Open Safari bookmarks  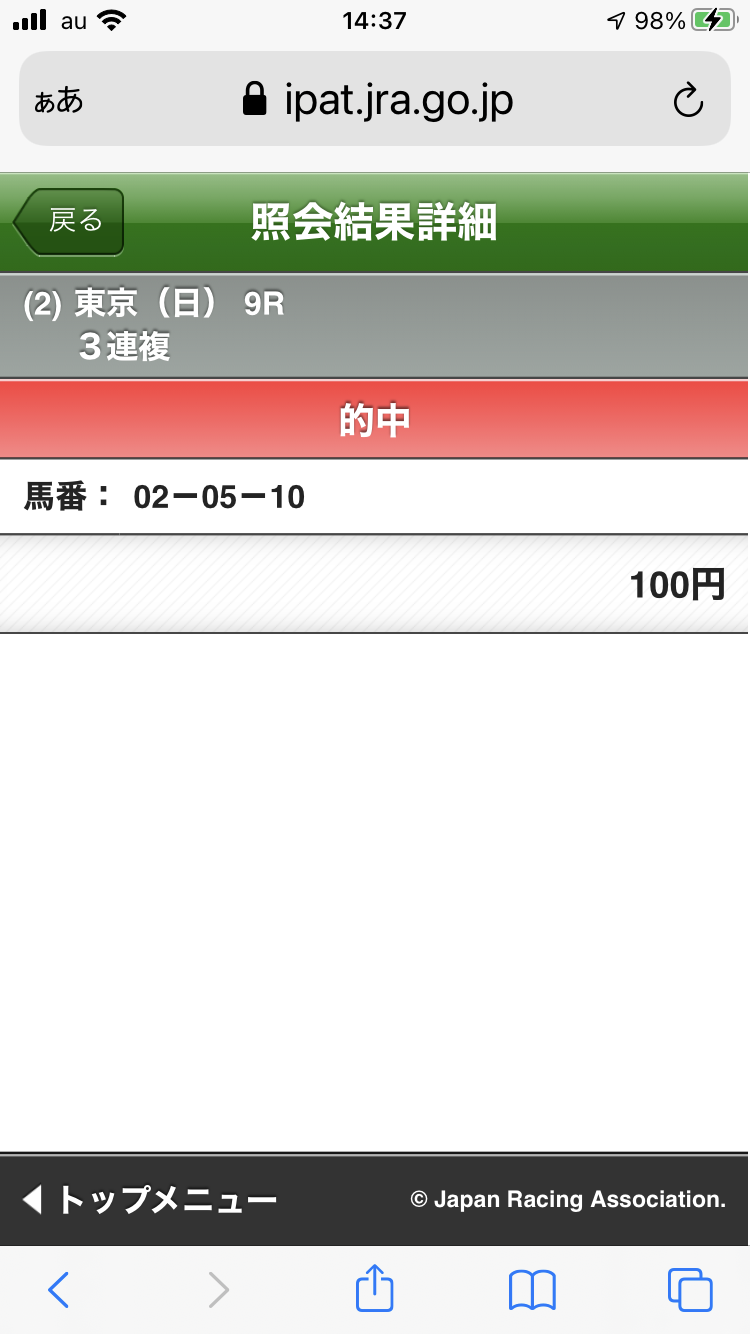tap(532, 1290)
